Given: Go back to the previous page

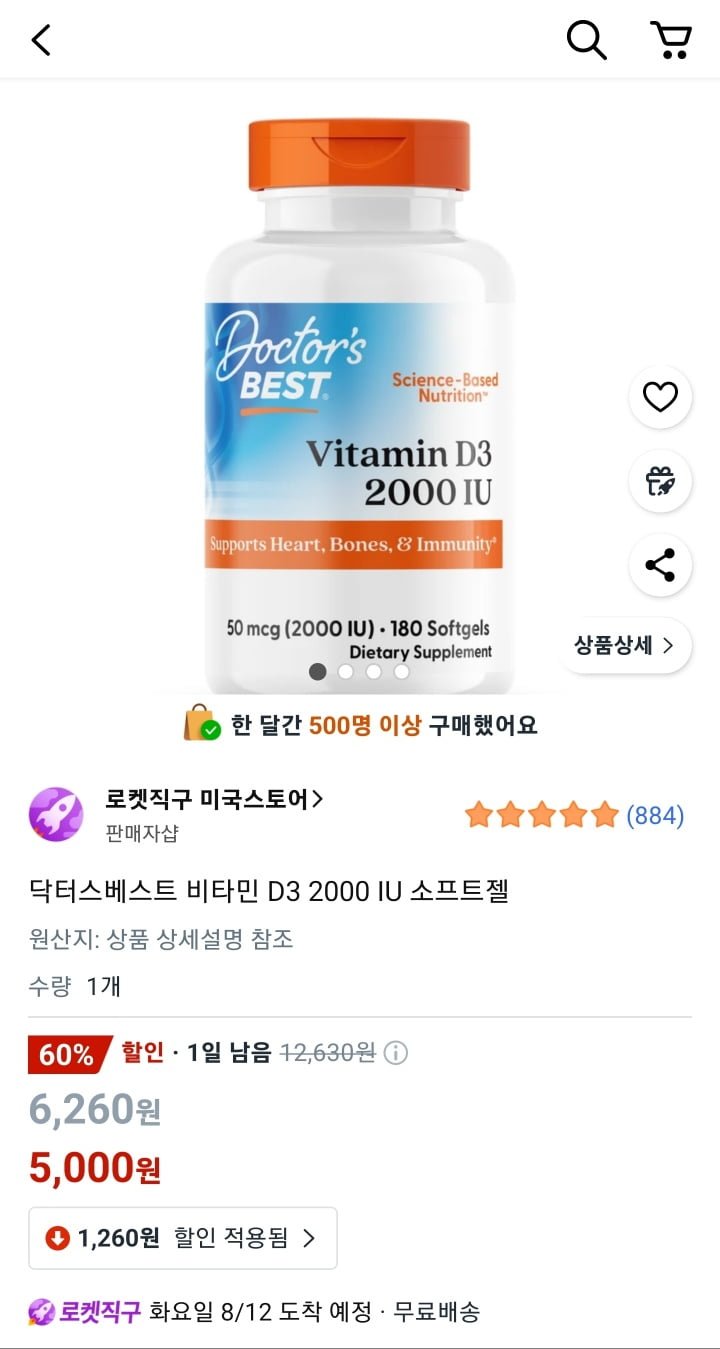Looking at the screenshot, I should point(41,41).
